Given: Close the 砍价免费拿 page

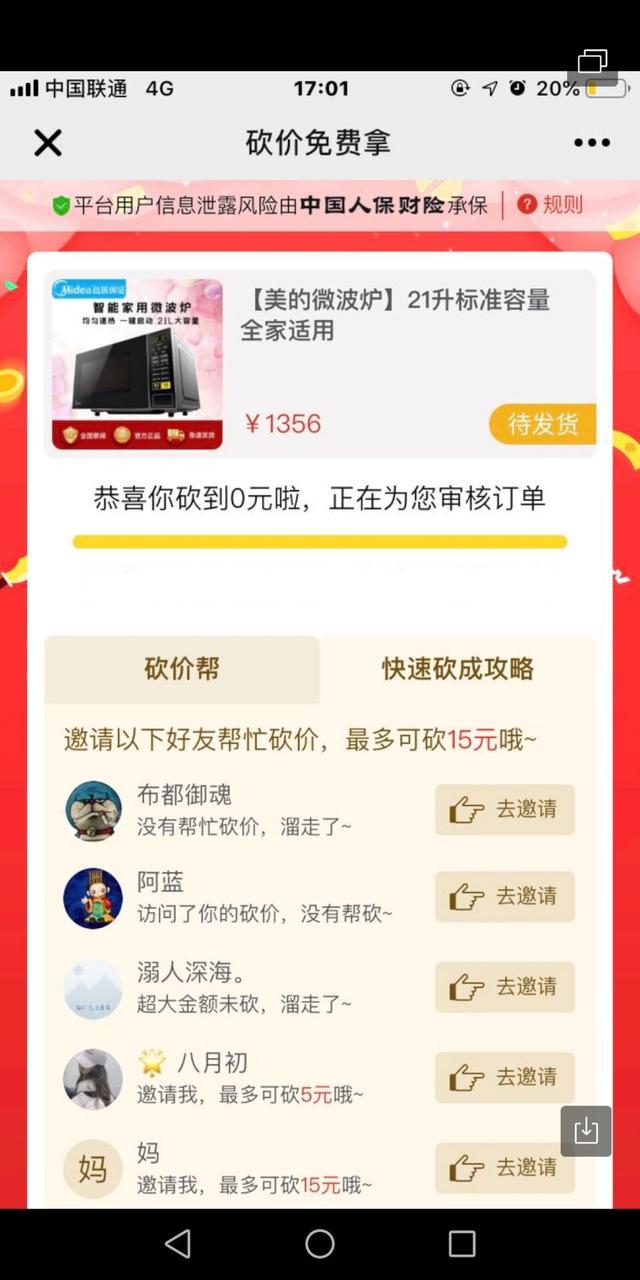Looking at the screenshot, I should 47,143.
